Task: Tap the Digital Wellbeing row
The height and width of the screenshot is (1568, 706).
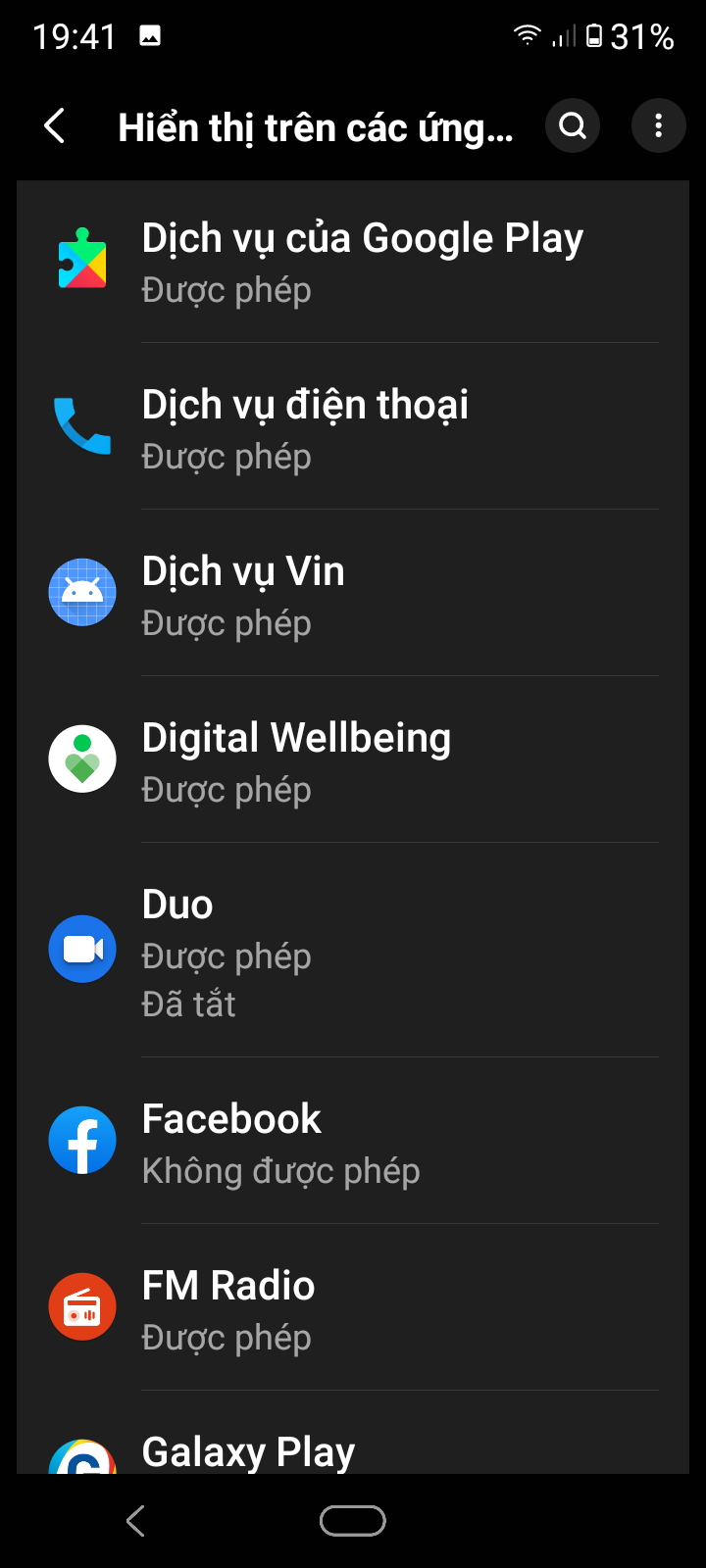Action: coord(353,761)
